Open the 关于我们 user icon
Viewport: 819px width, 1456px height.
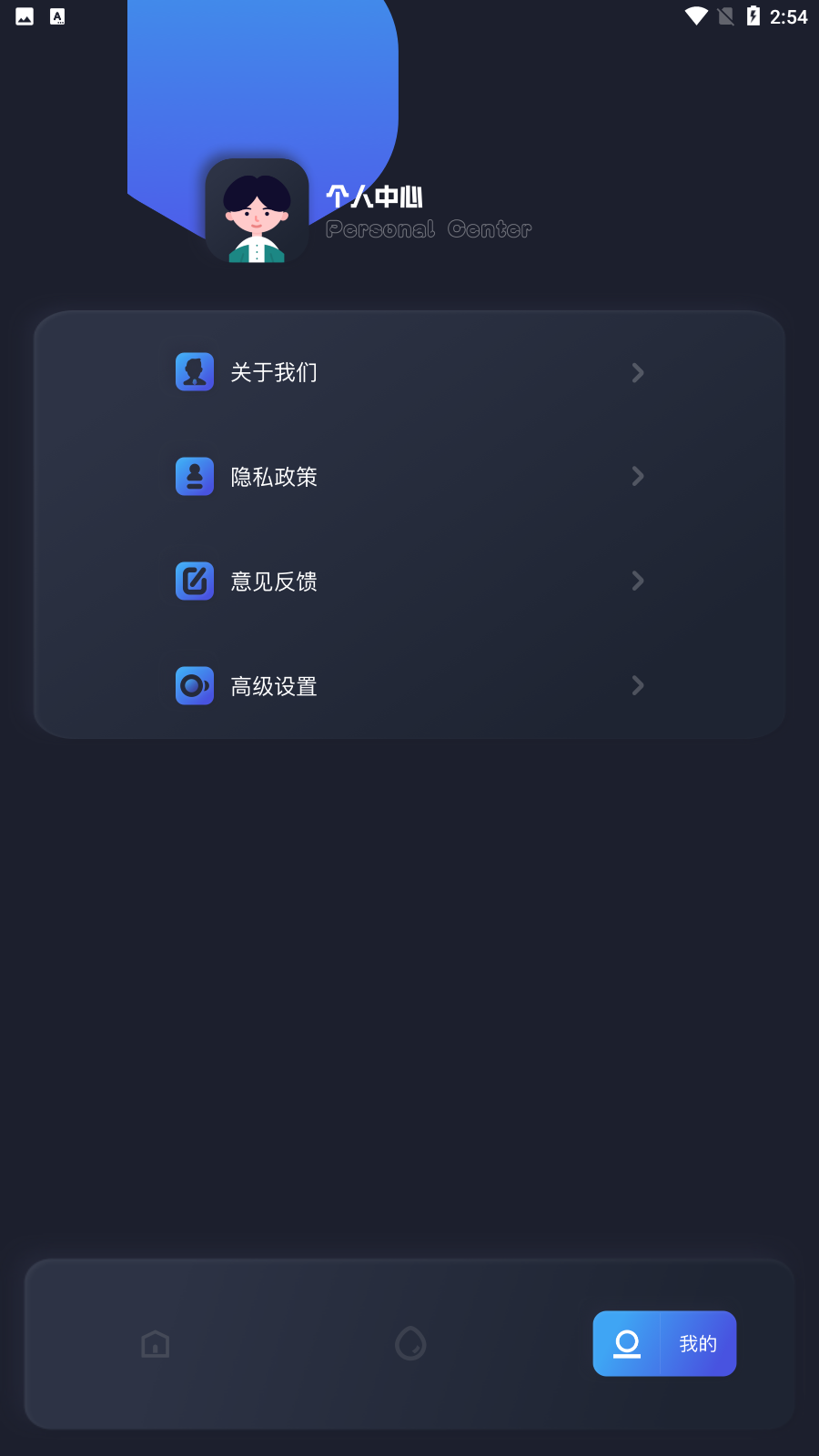pos(194,371)
